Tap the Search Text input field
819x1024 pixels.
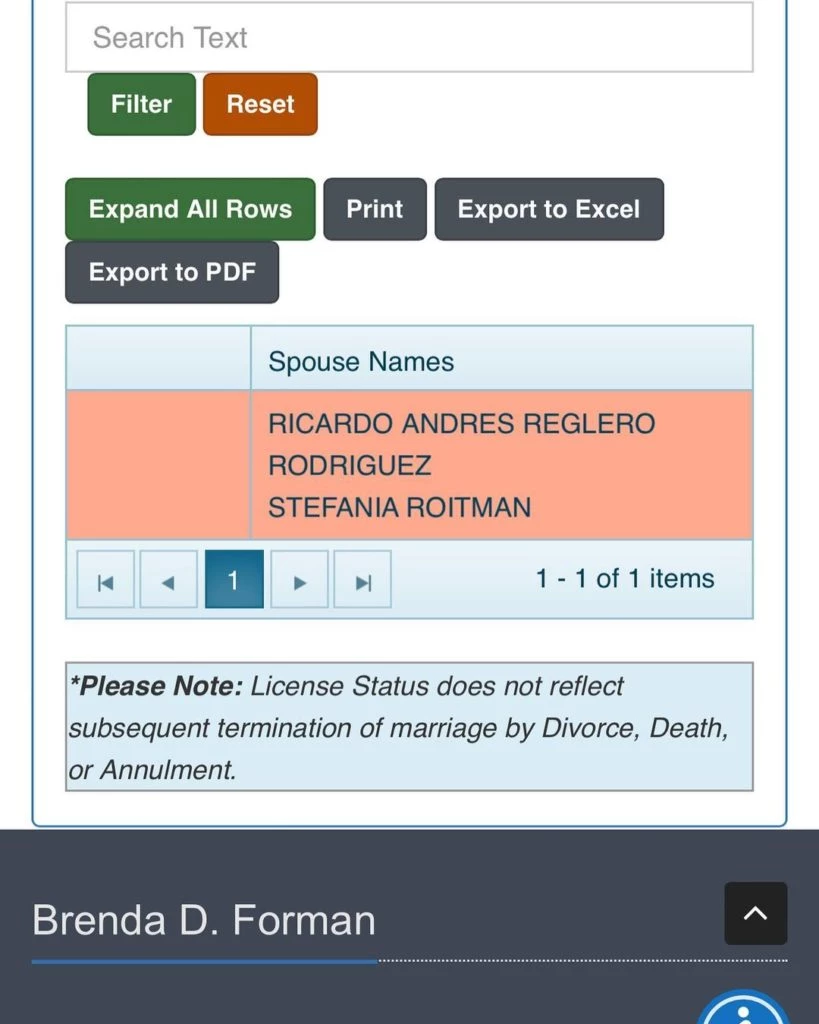click(408, 38)
